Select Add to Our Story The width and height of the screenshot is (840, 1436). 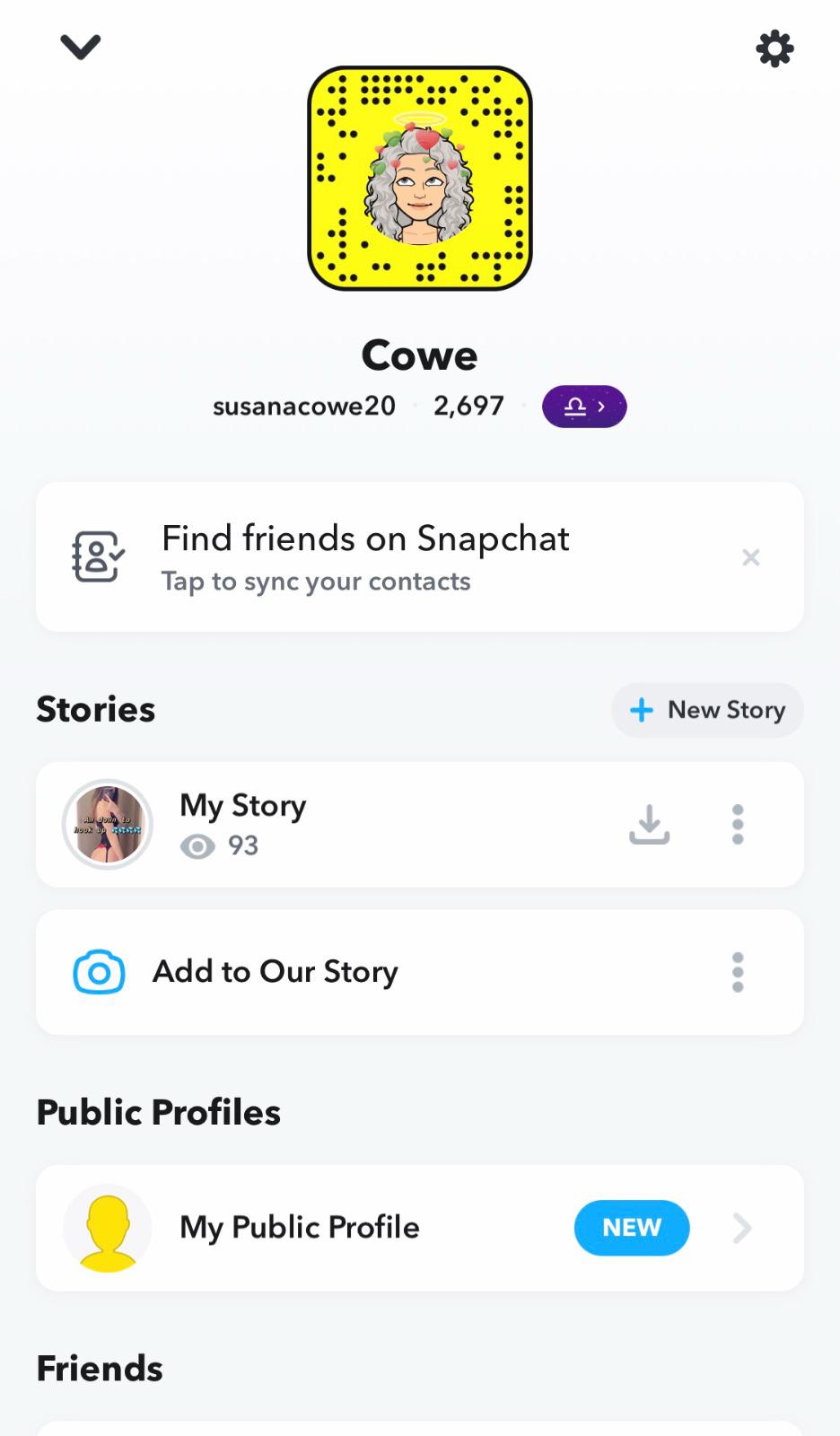(275, 972)
